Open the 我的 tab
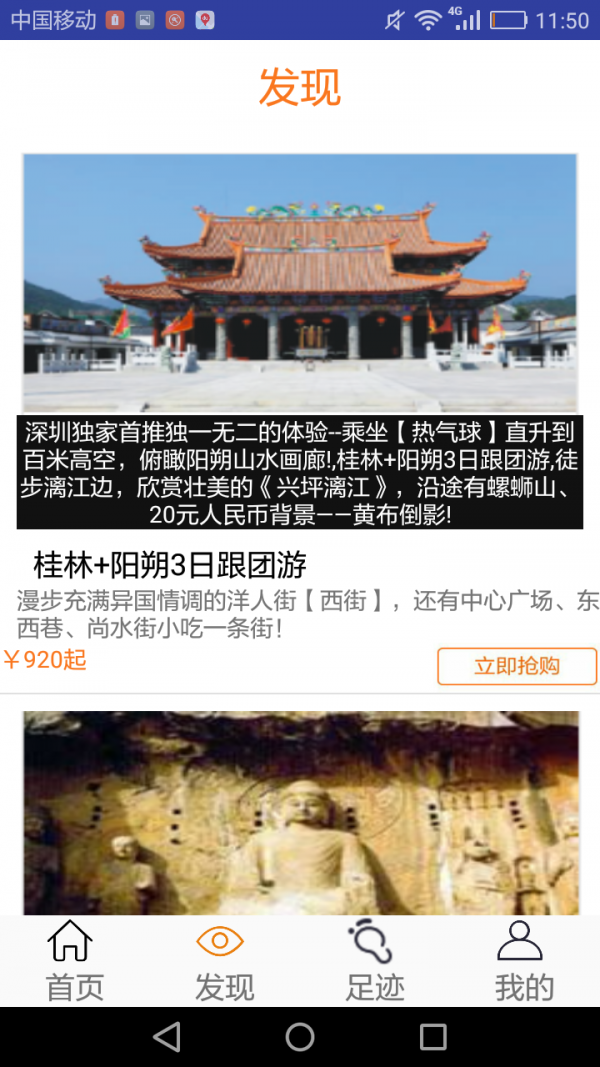Viewport: 600px width, 1067px height. (523, 961)
